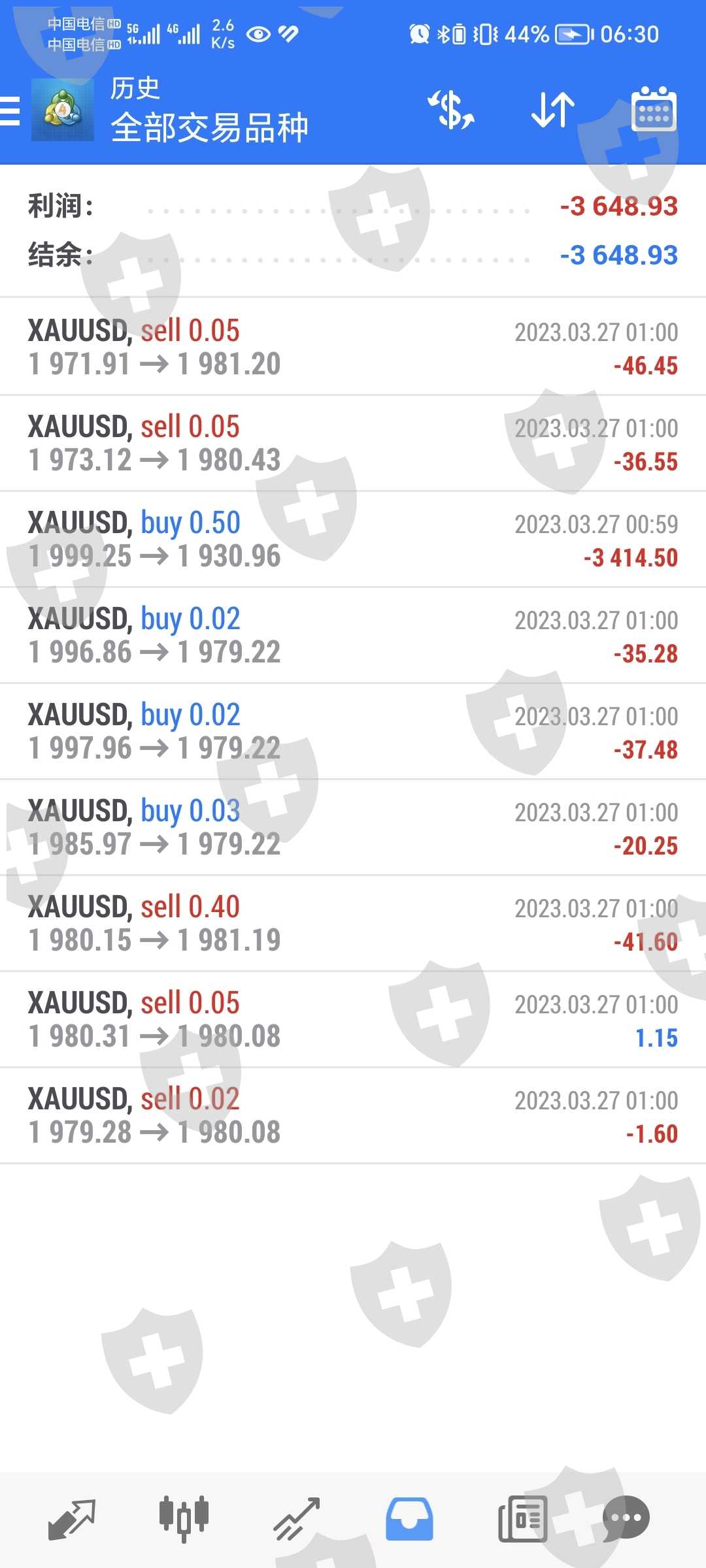Select the History inbox tab
The image size is (706, 1568).
(409, 1519)
